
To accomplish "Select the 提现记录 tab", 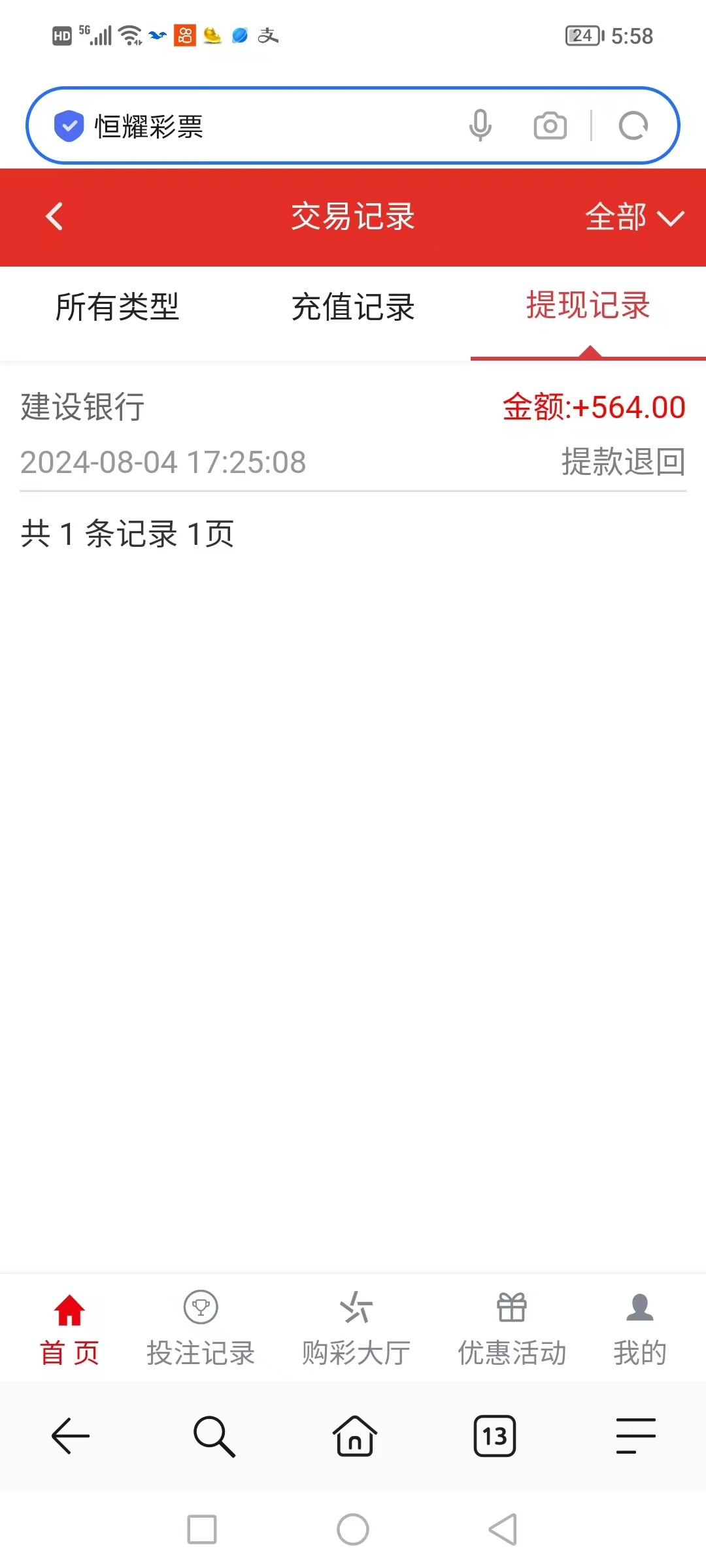I will (x=588, y=306).
